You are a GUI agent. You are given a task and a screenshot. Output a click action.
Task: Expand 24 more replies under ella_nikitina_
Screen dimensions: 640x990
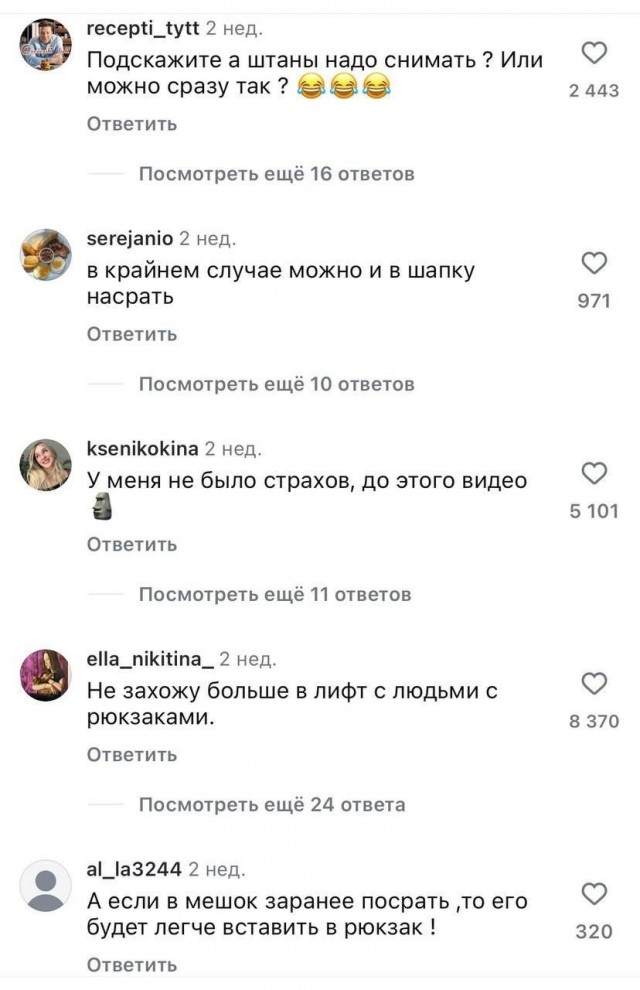271,804
